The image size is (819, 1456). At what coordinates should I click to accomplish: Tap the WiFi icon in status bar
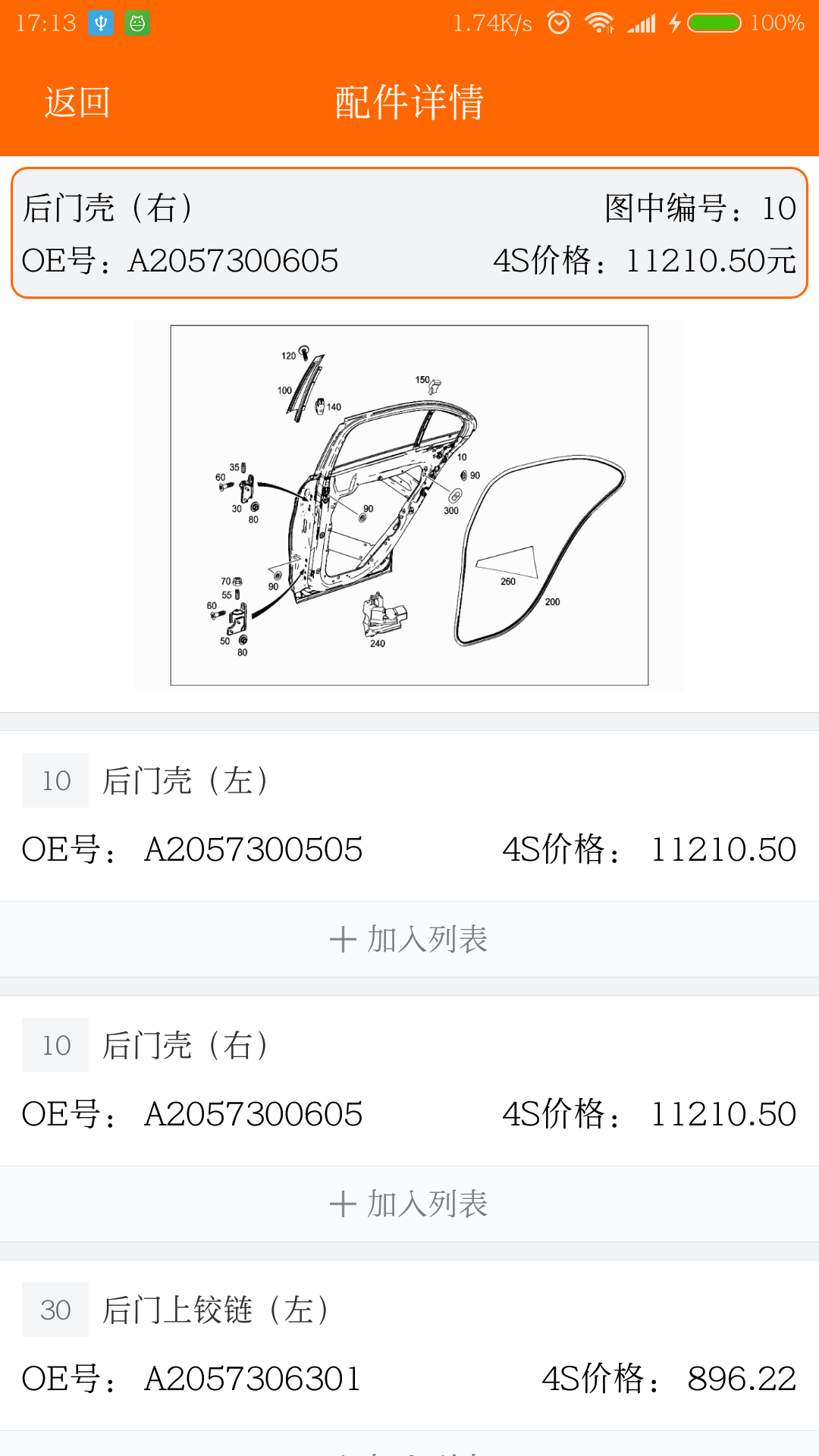[599, 22]
